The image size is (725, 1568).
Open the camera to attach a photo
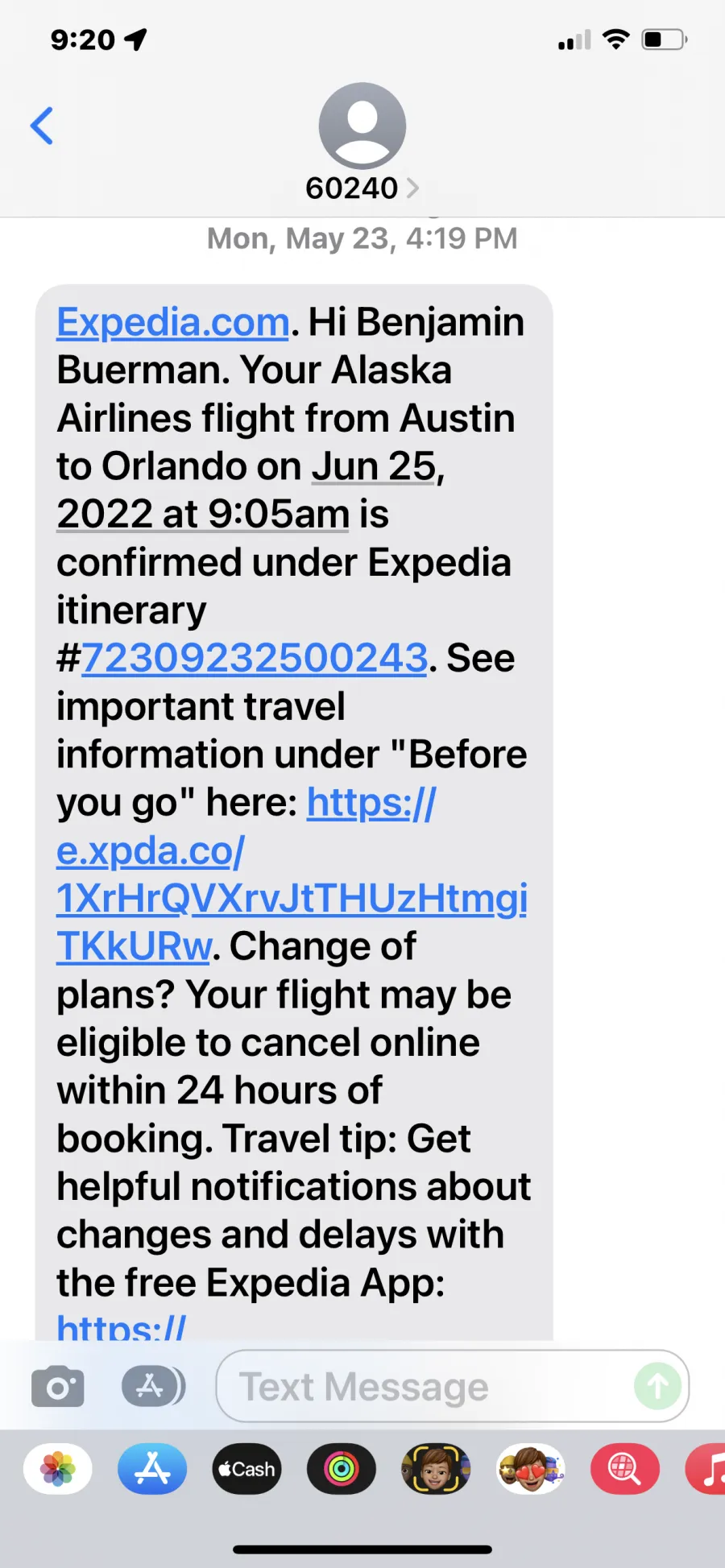pyautogui.click(x=58, y=1386)
